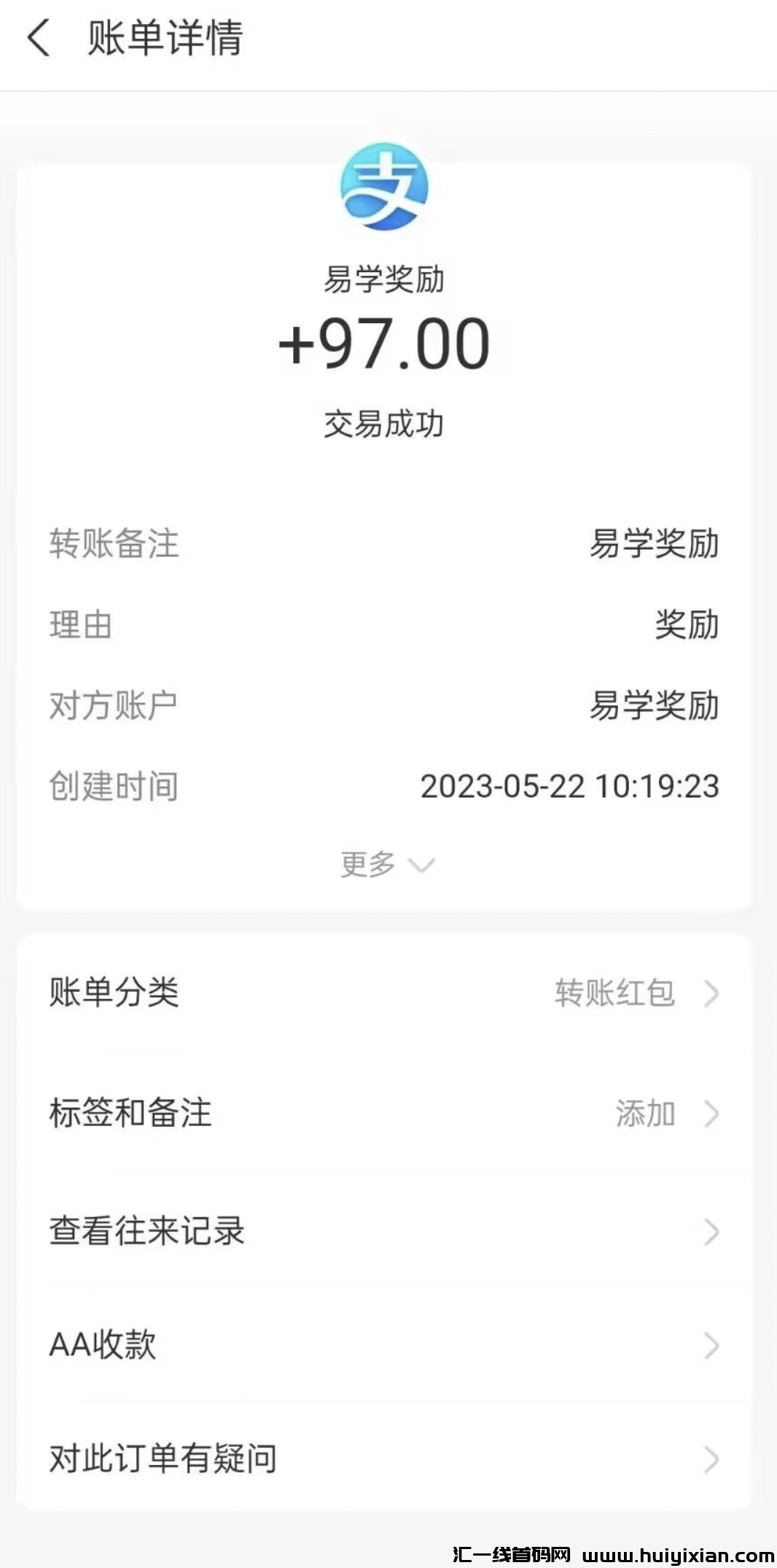Tap 易学奖励 merchant name under logo
Viewport: 777px width, 1568px height.
pyautogui.click(x=388, y=279)
